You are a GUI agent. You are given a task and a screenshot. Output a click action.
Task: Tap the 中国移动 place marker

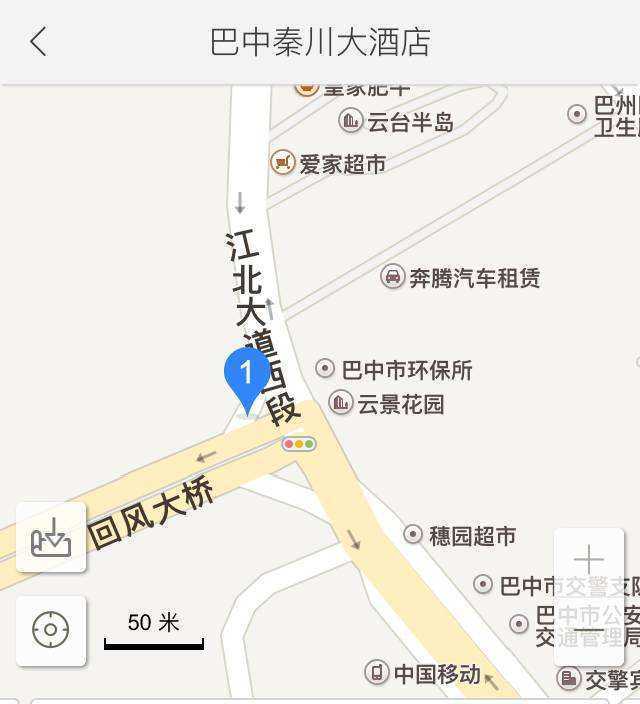pyautogui.click(x=377, y=673)
